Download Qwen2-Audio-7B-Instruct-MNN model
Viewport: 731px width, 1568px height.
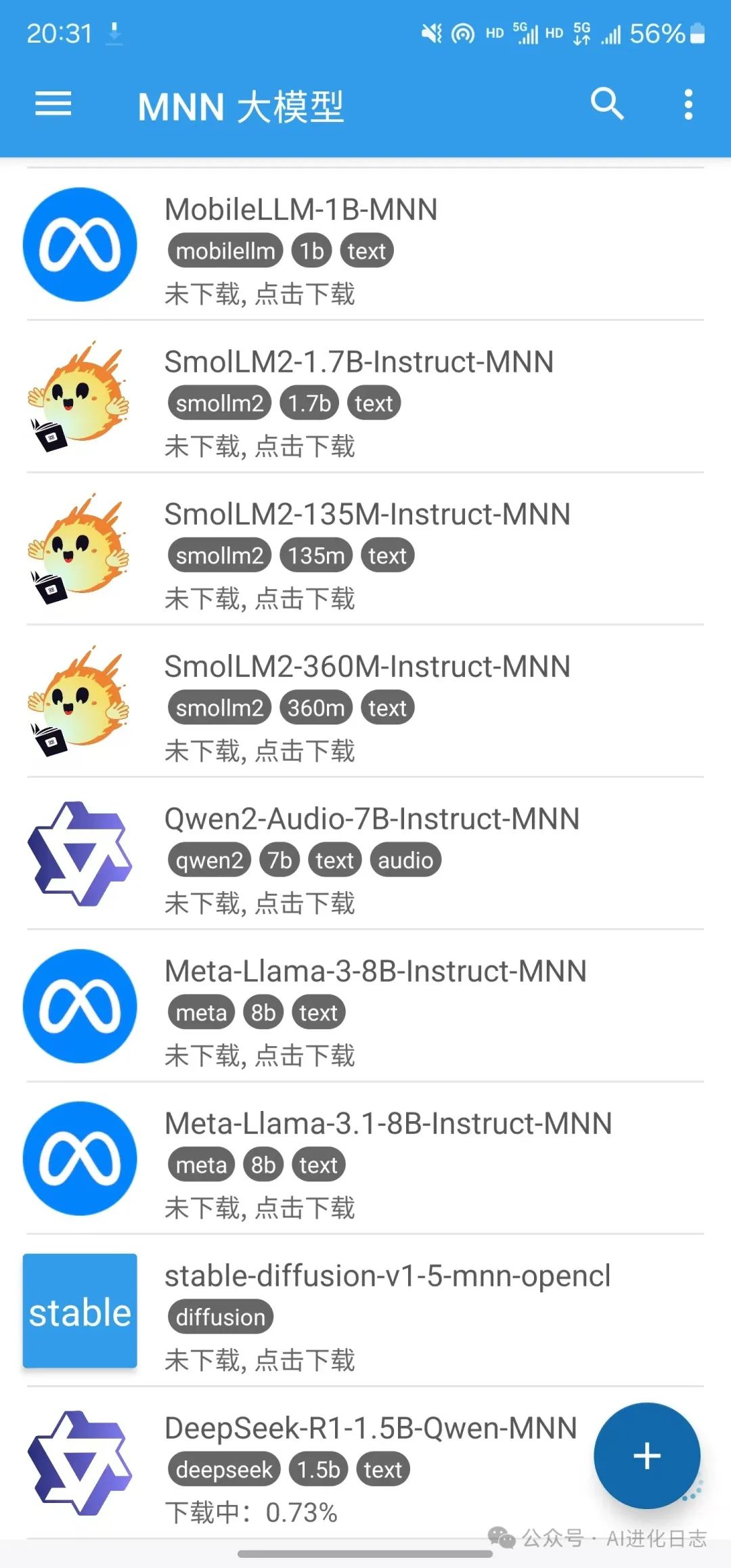pyautogui.click(x=365, y=854)
